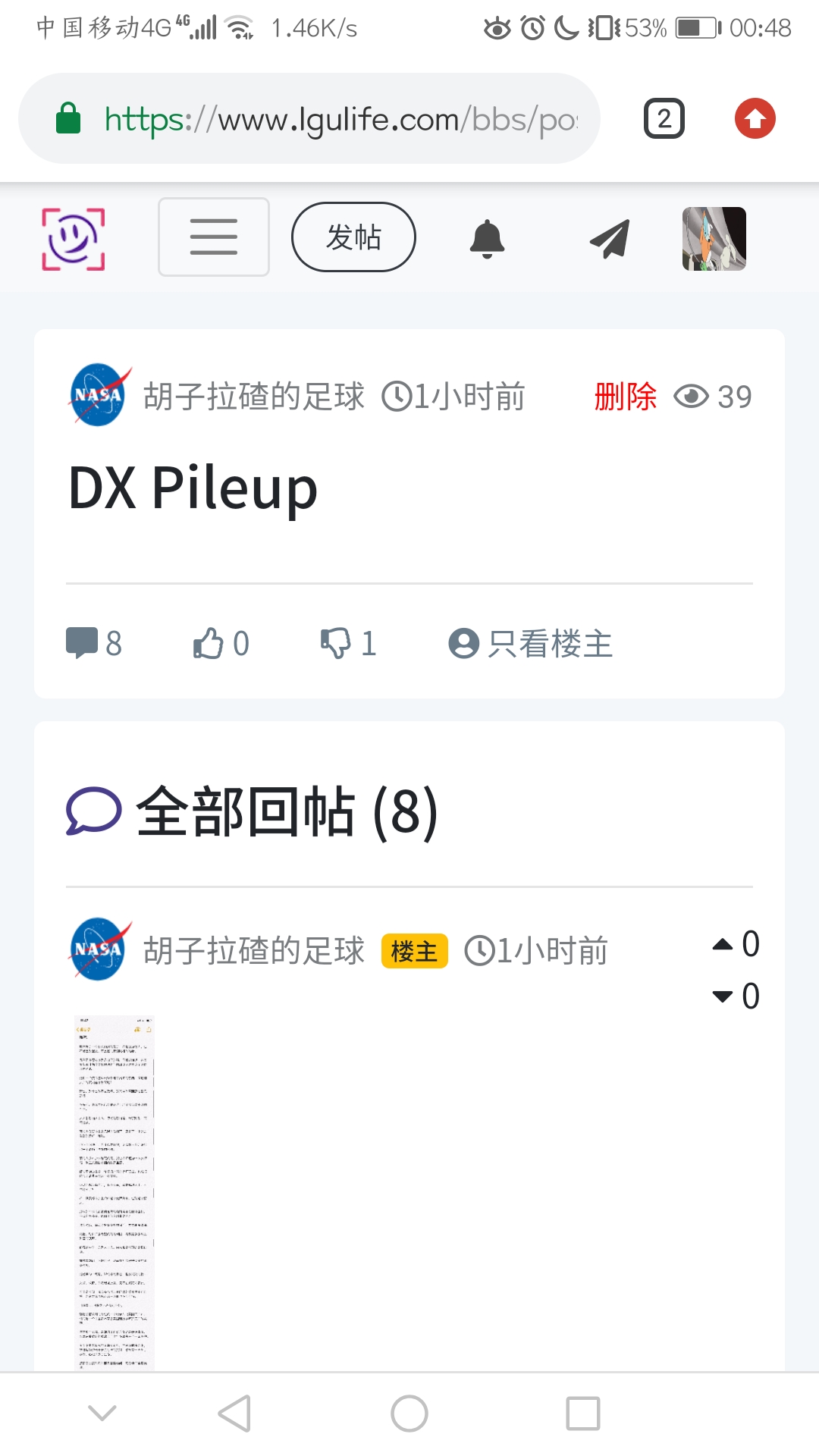Screen dimensions: 819x1456
Task: Open the browser tabs switcher showing 2
Action: [664, 118]
